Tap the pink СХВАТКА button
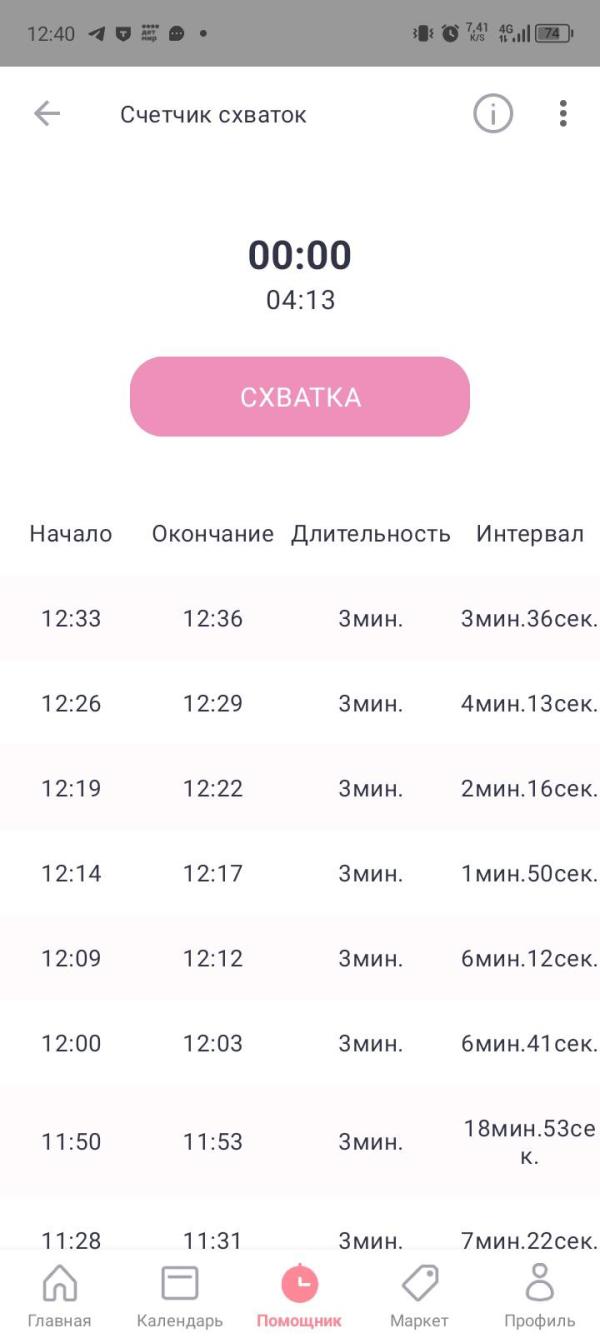 300,397
